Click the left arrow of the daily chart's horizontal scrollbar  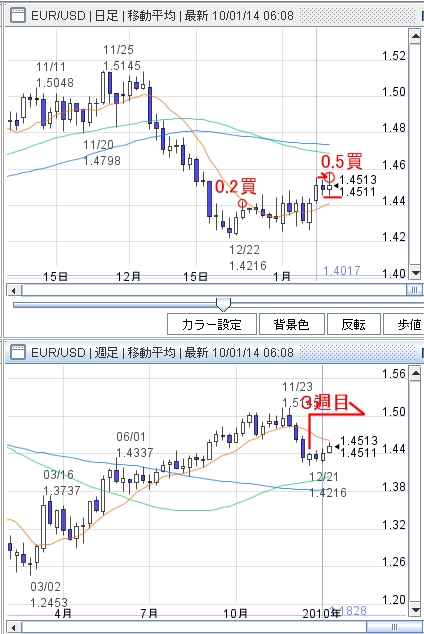[14, 290]
